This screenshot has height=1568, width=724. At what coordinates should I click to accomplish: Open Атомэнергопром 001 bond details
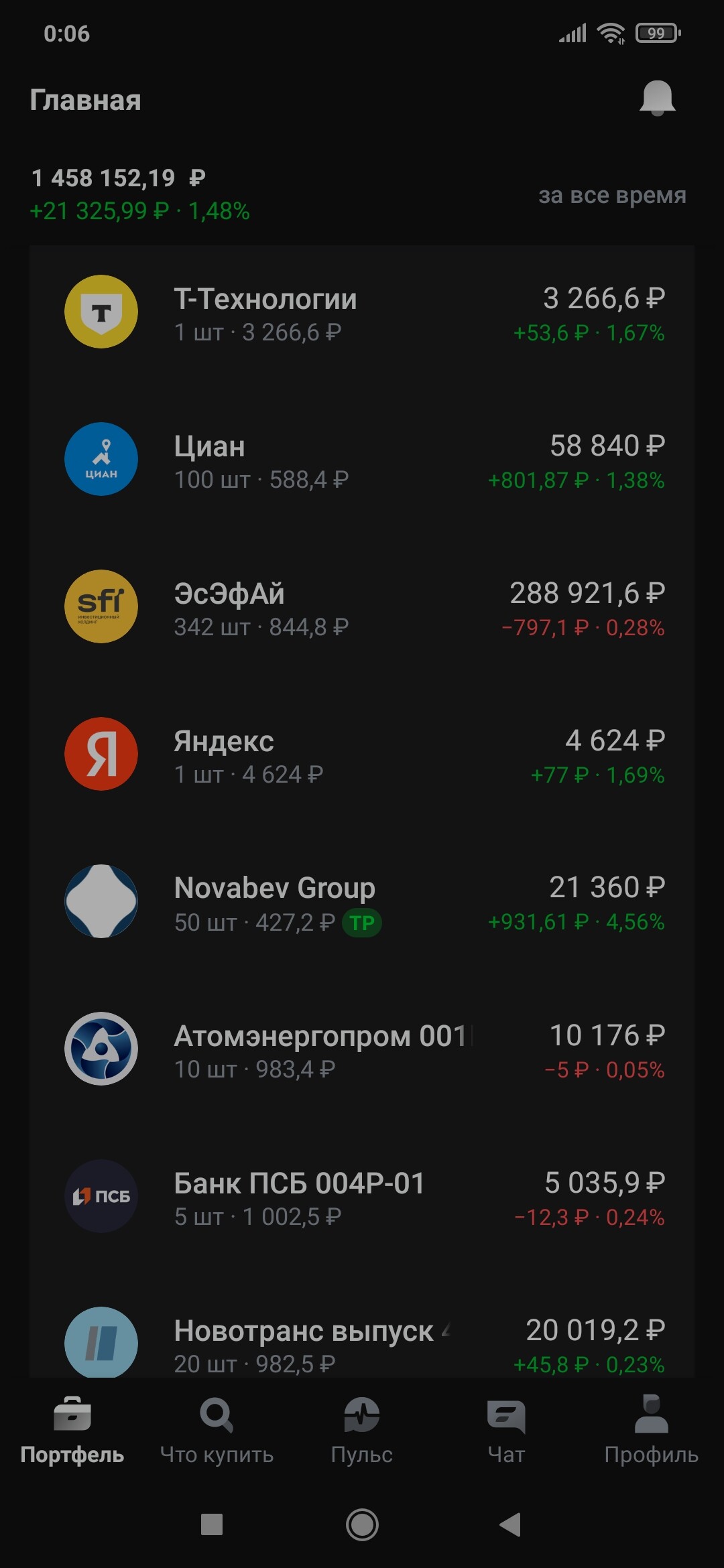pyautogui.click(x=362, y=1051)
